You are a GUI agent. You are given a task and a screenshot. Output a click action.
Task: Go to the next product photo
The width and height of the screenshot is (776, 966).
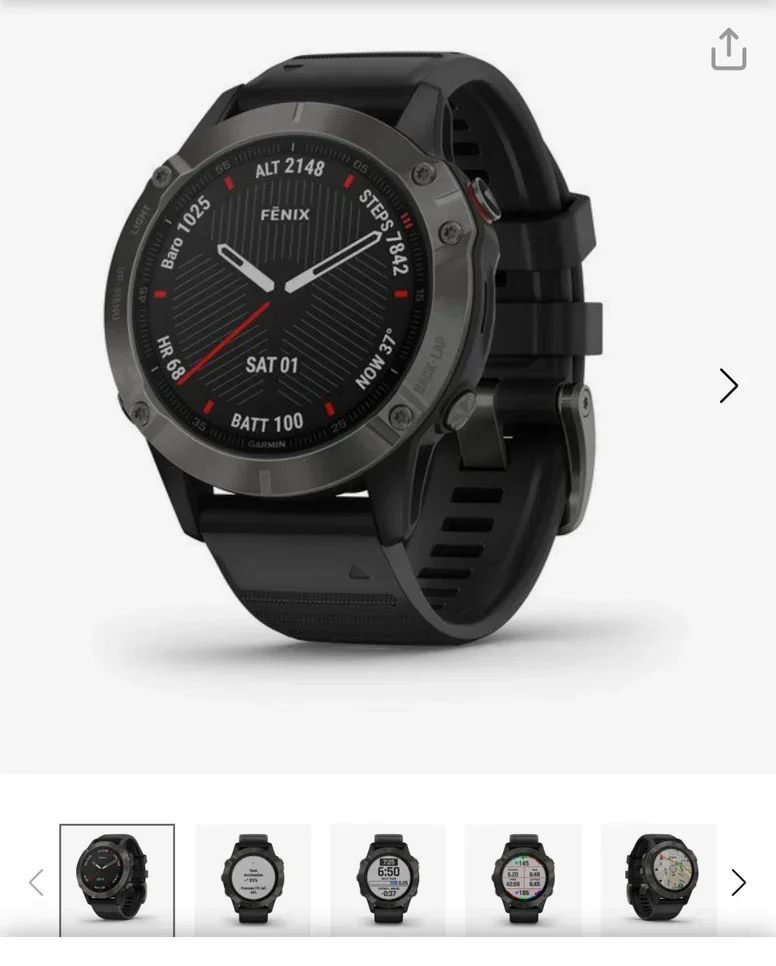point(729,385)
